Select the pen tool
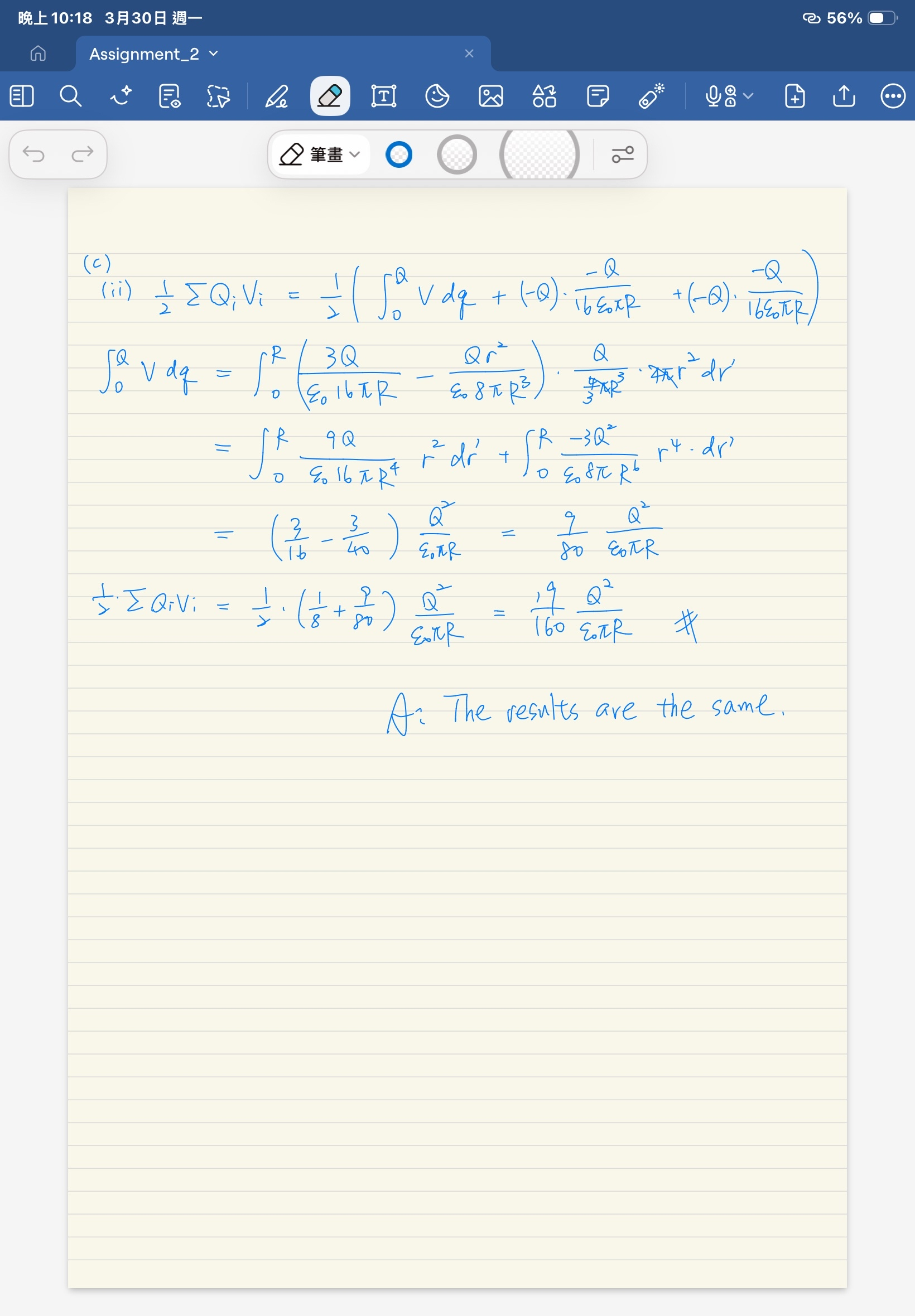 coord(276,96)
